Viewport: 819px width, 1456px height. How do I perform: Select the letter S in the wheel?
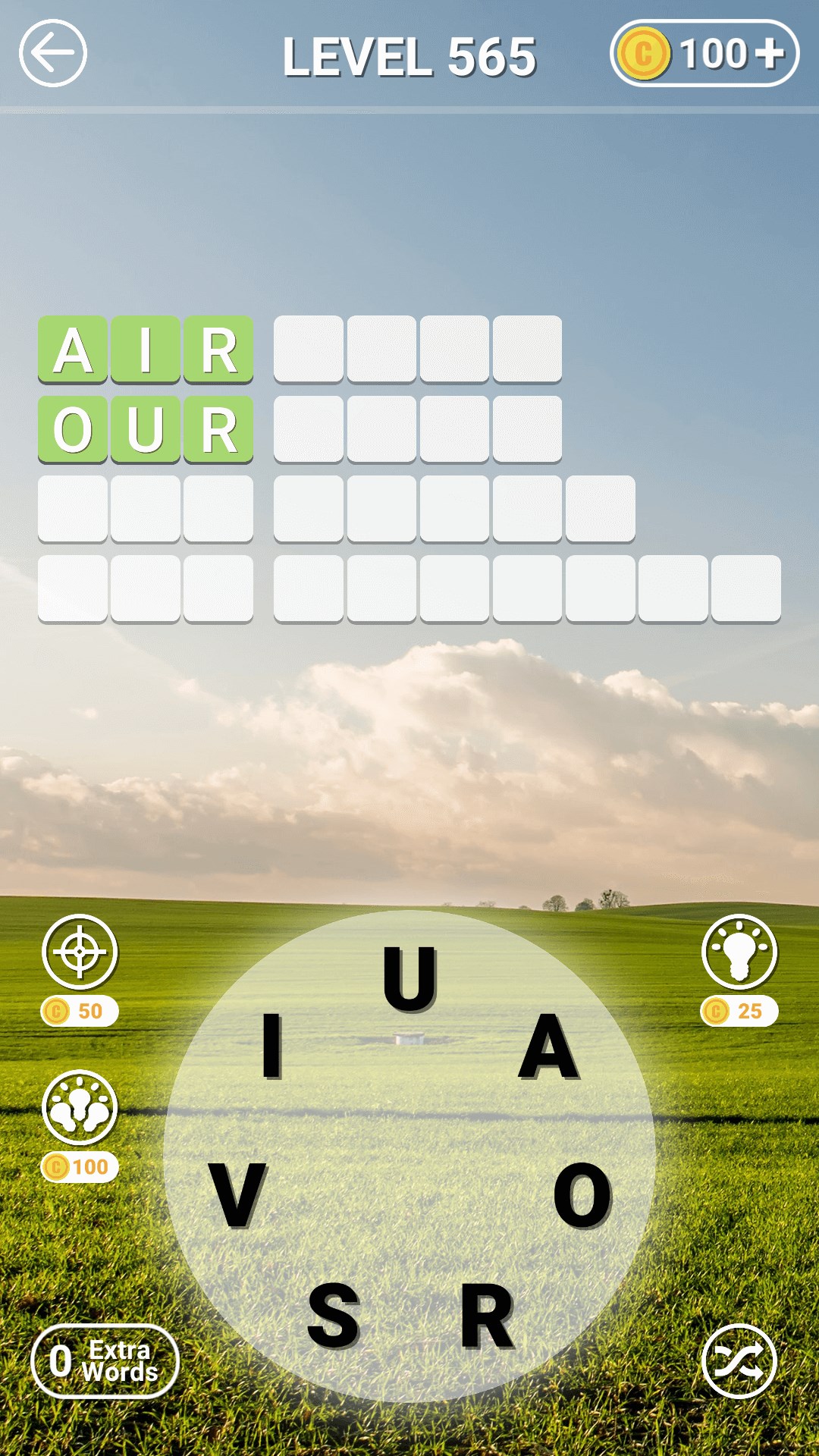(333, 1317)
